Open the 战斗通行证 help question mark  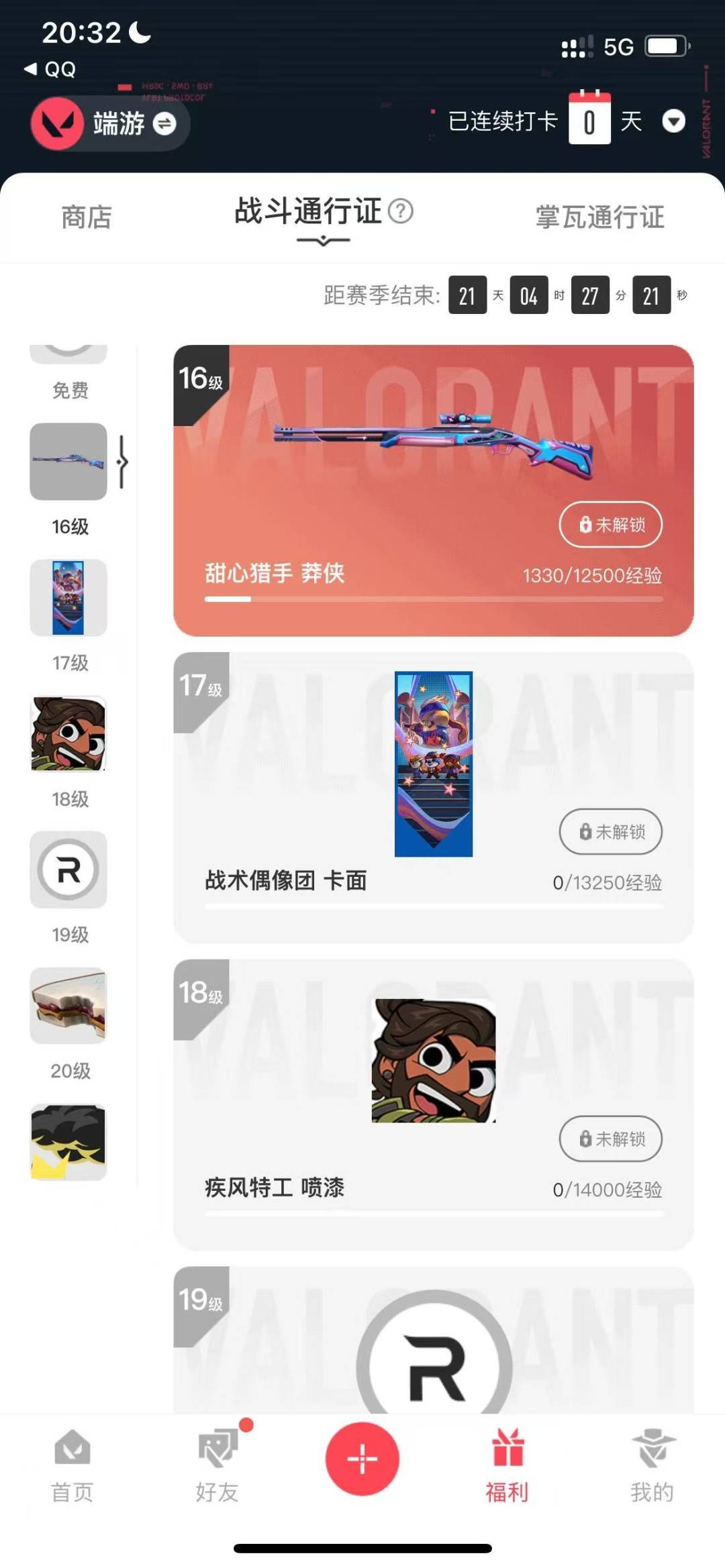tap(401, 211)
